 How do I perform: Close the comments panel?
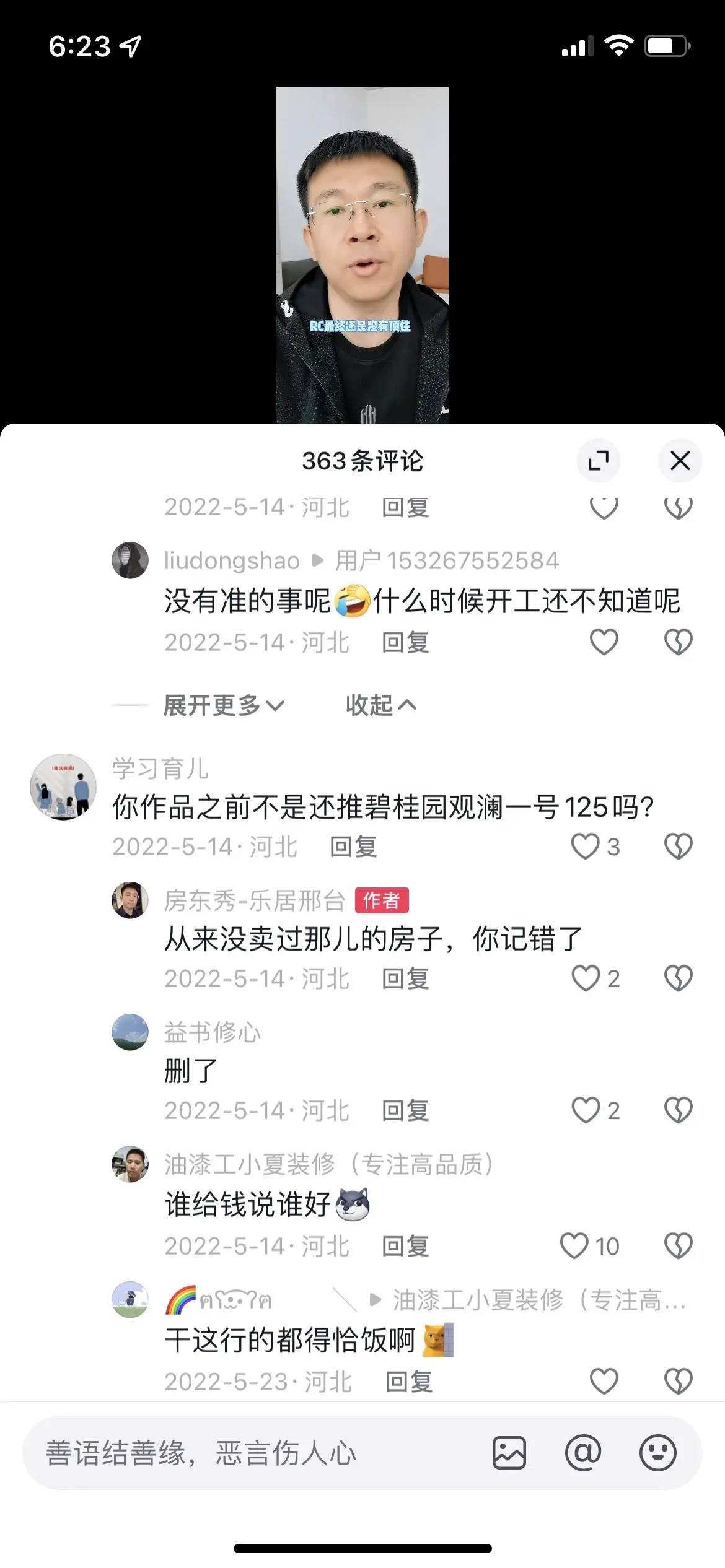680,461
